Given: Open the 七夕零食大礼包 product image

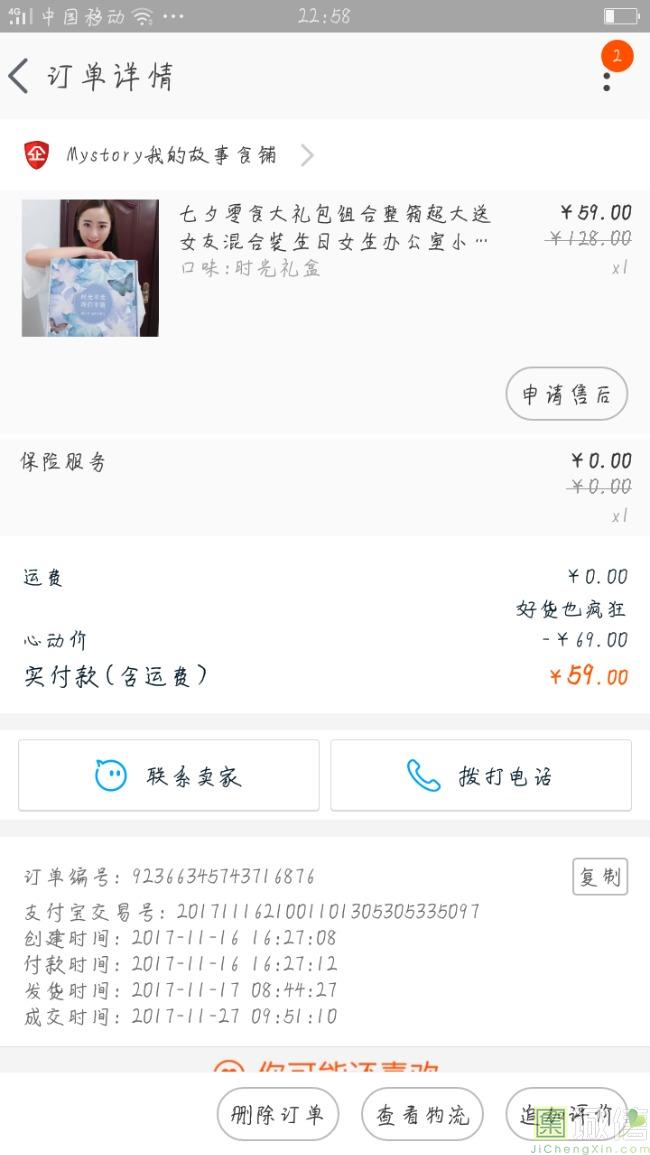Looking at the screenshot, I should (x=90, y=268).
